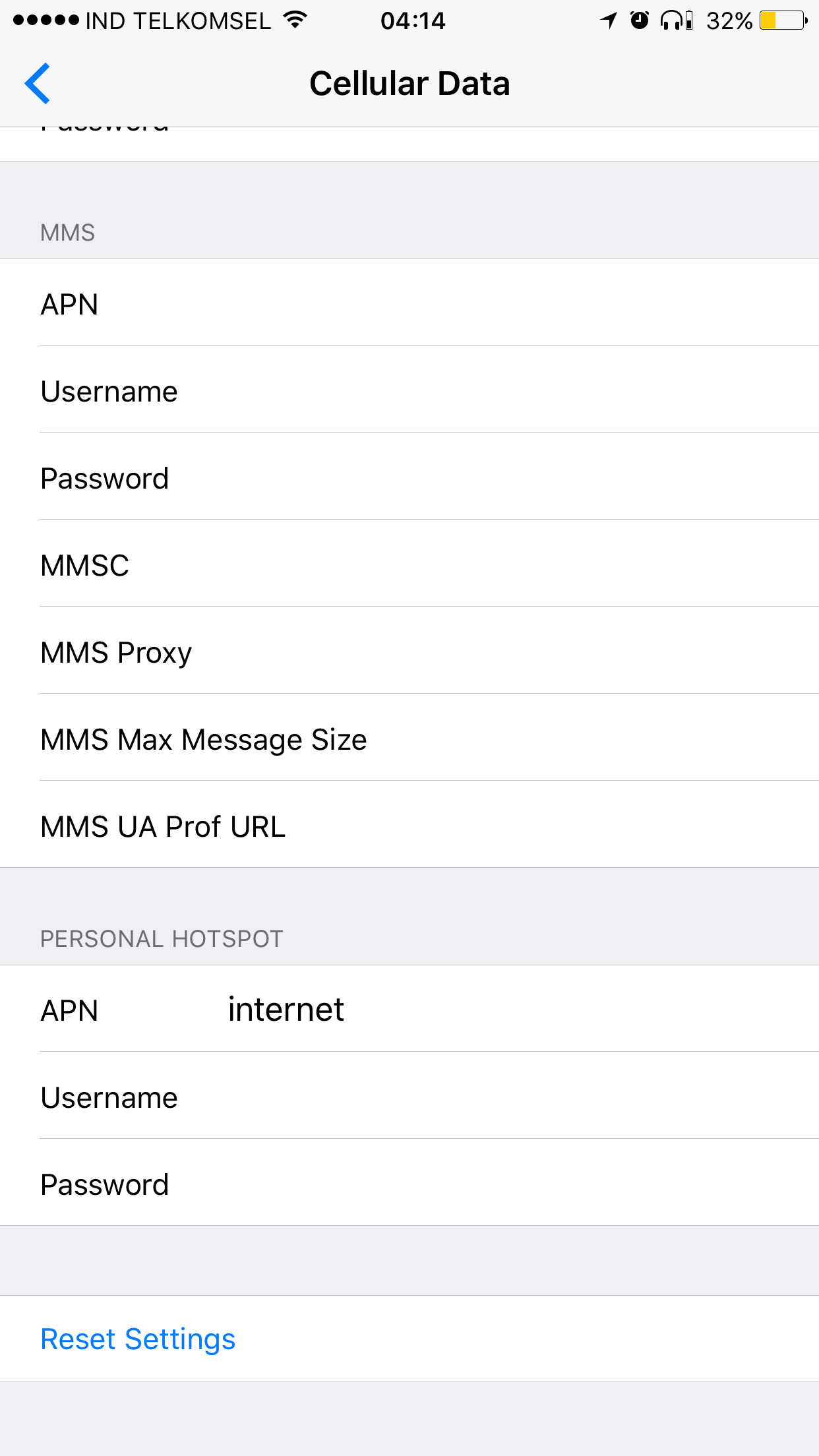Tap Reset Settings
819x1456 pixels.
click(138, 1339)
